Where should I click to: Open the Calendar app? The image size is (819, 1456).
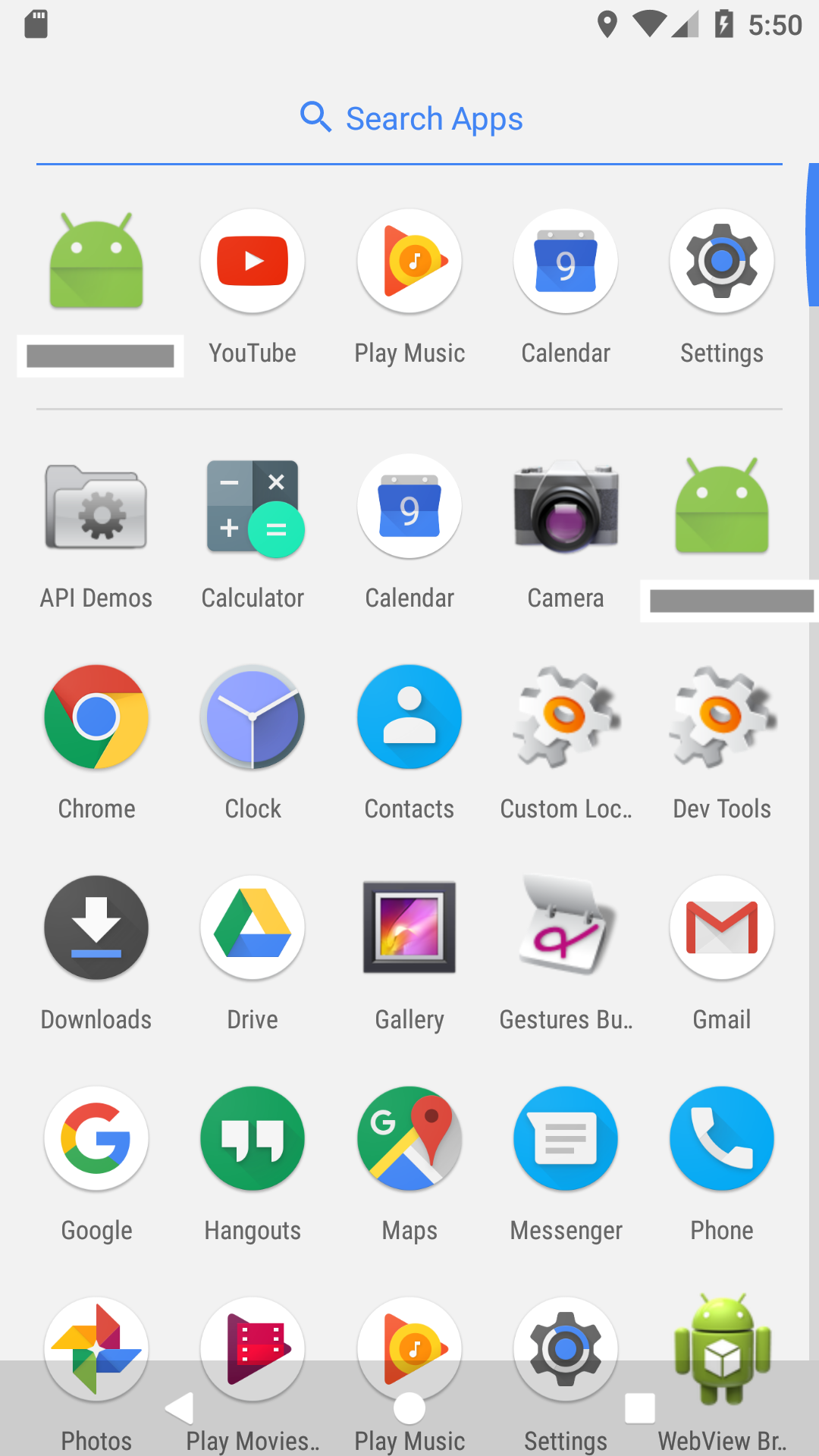tap(566, 261)
